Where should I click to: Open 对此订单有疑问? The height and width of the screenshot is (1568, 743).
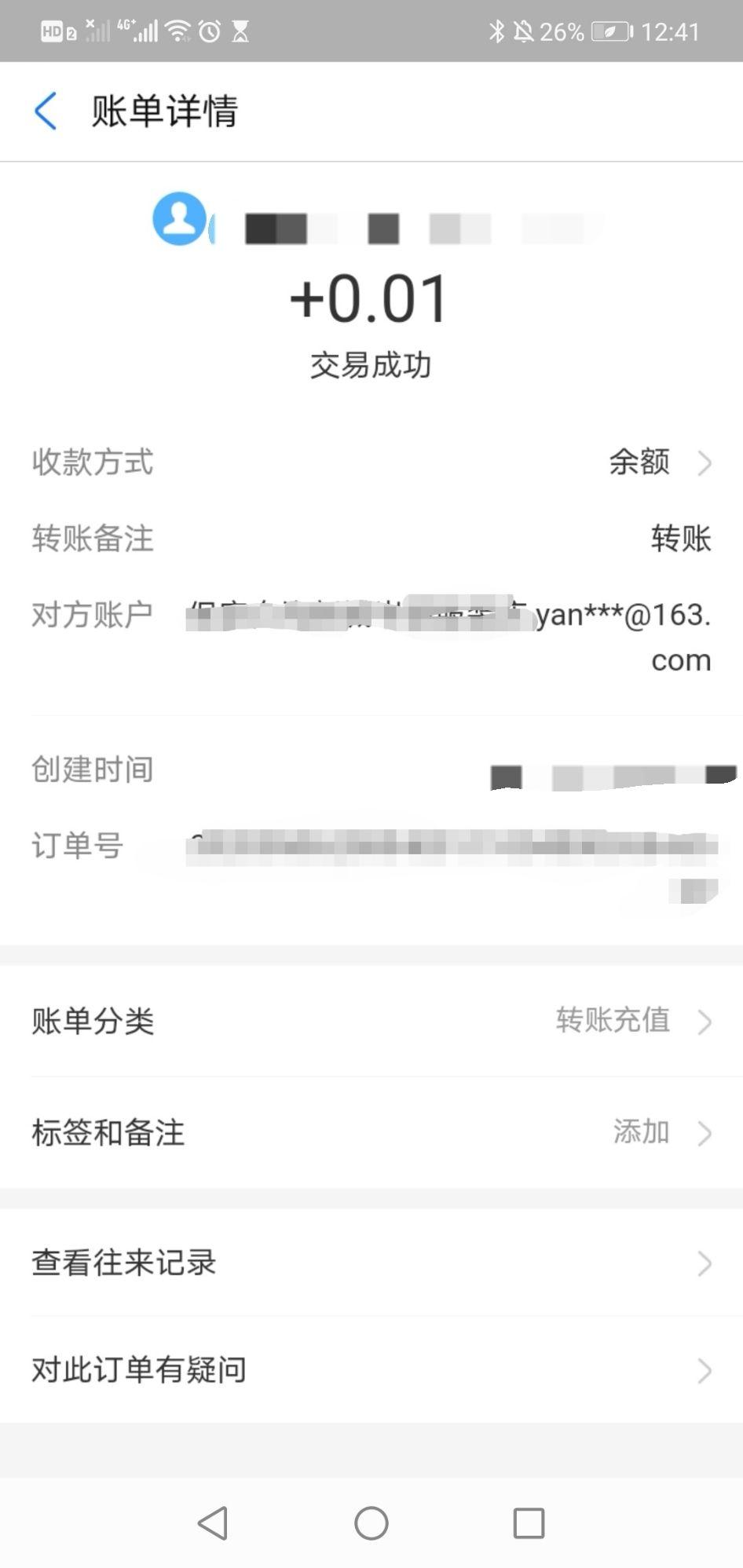coord(371,1369)
